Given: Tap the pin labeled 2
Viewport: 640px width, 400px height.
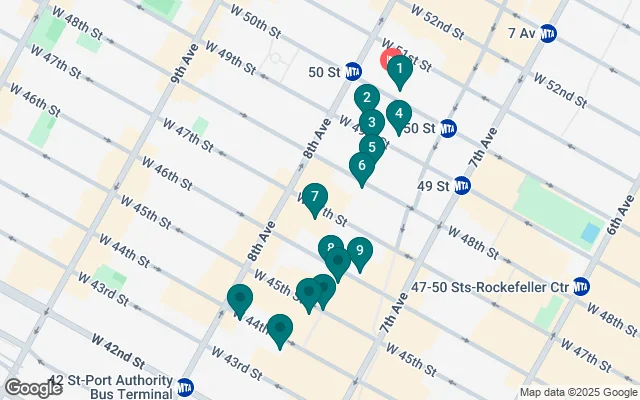Looking at the screenshot, I should 367,98.
